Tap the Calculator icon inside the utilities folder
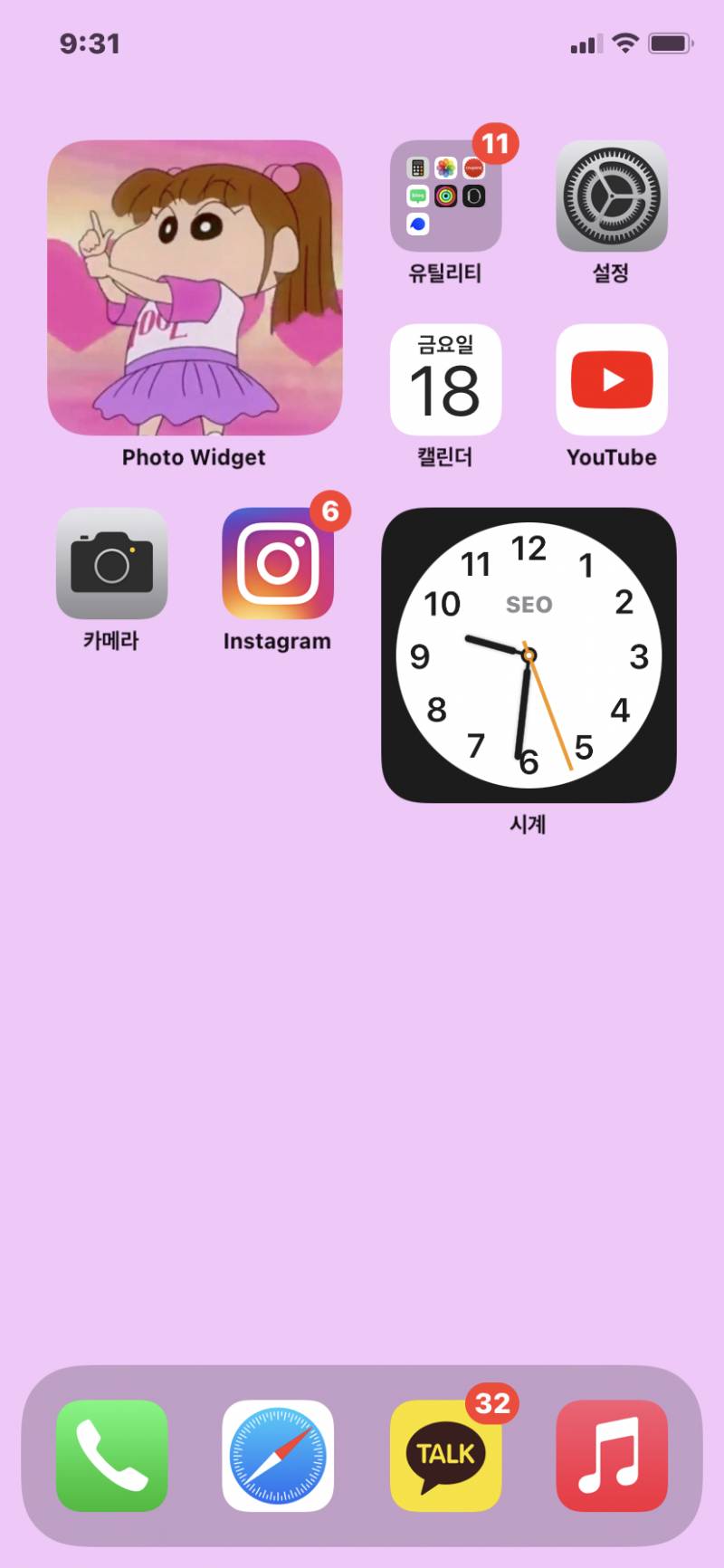 pos(416,167)
